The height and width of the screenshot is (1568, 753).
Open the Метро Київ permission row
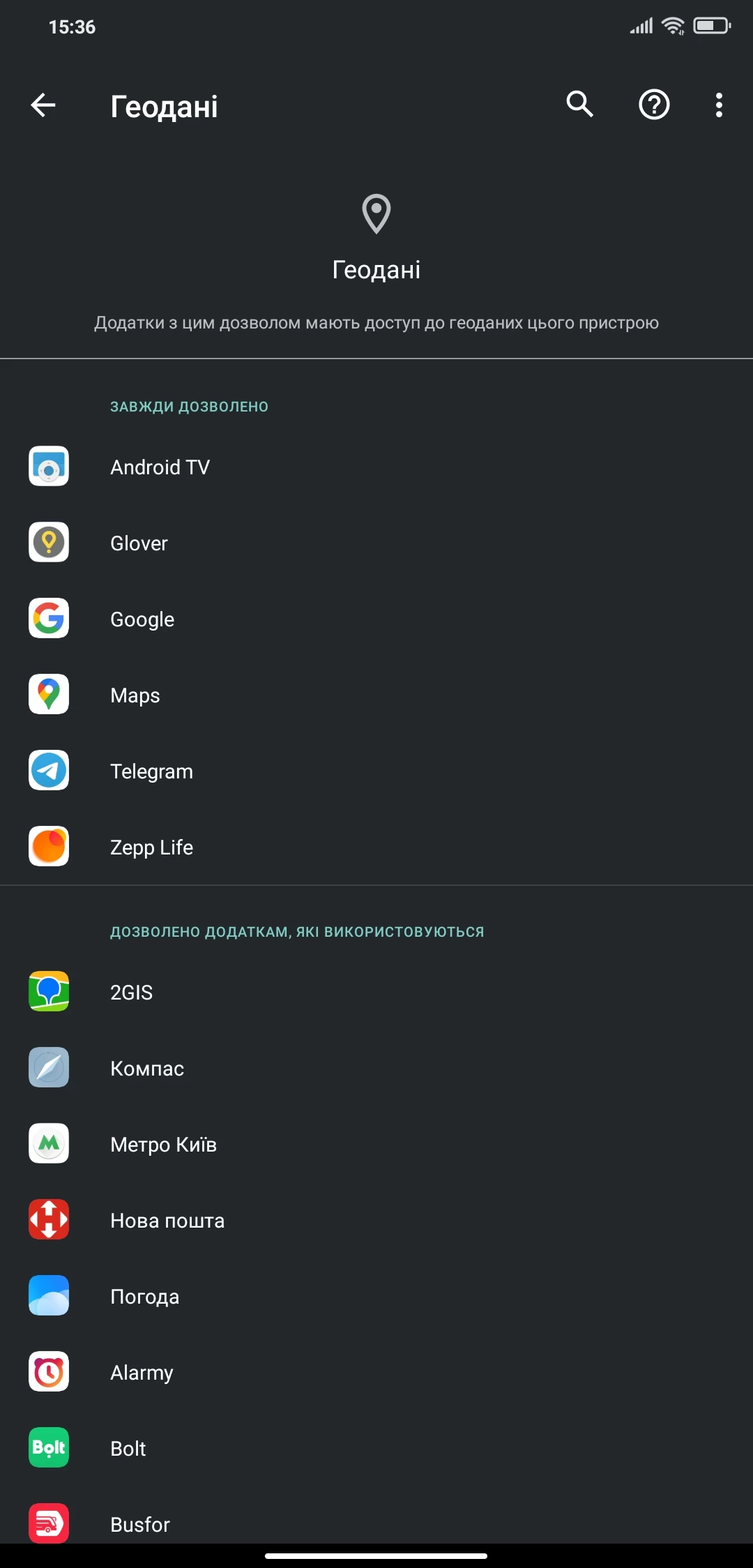tap(163, 1144)
